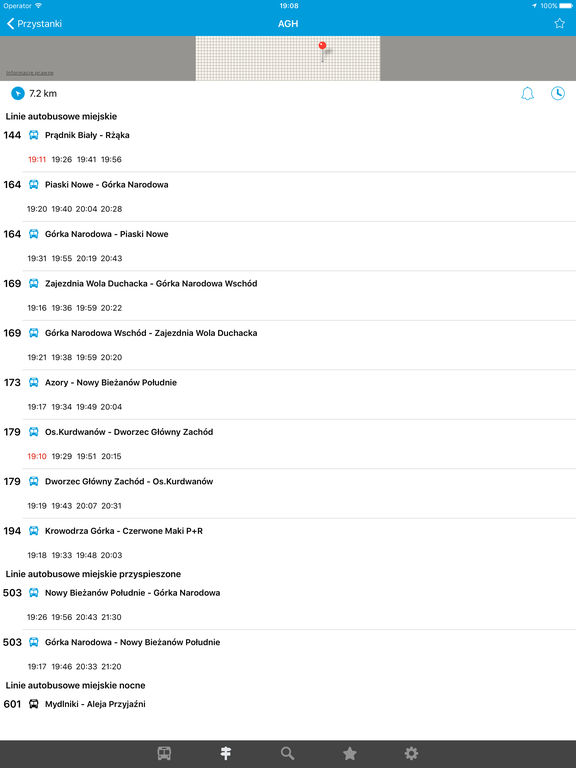This screenshot has height=768, width=576.
Task: Open line 164 Górka Narodowa - Piaski Nowe
Action: pyautogui.click(x=288, y=246)
